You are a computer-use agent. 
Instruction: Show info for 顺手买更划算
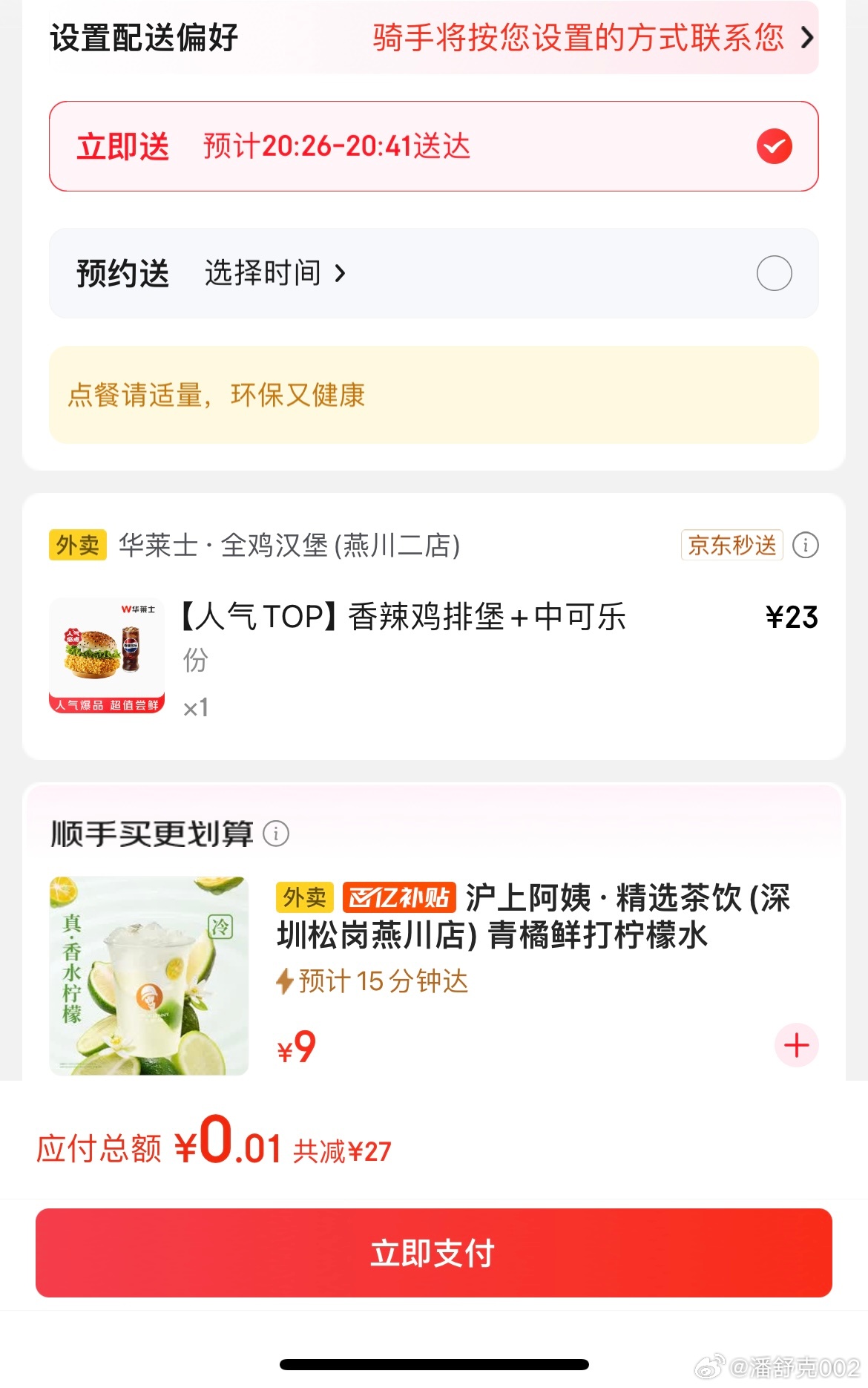point(277,834)
